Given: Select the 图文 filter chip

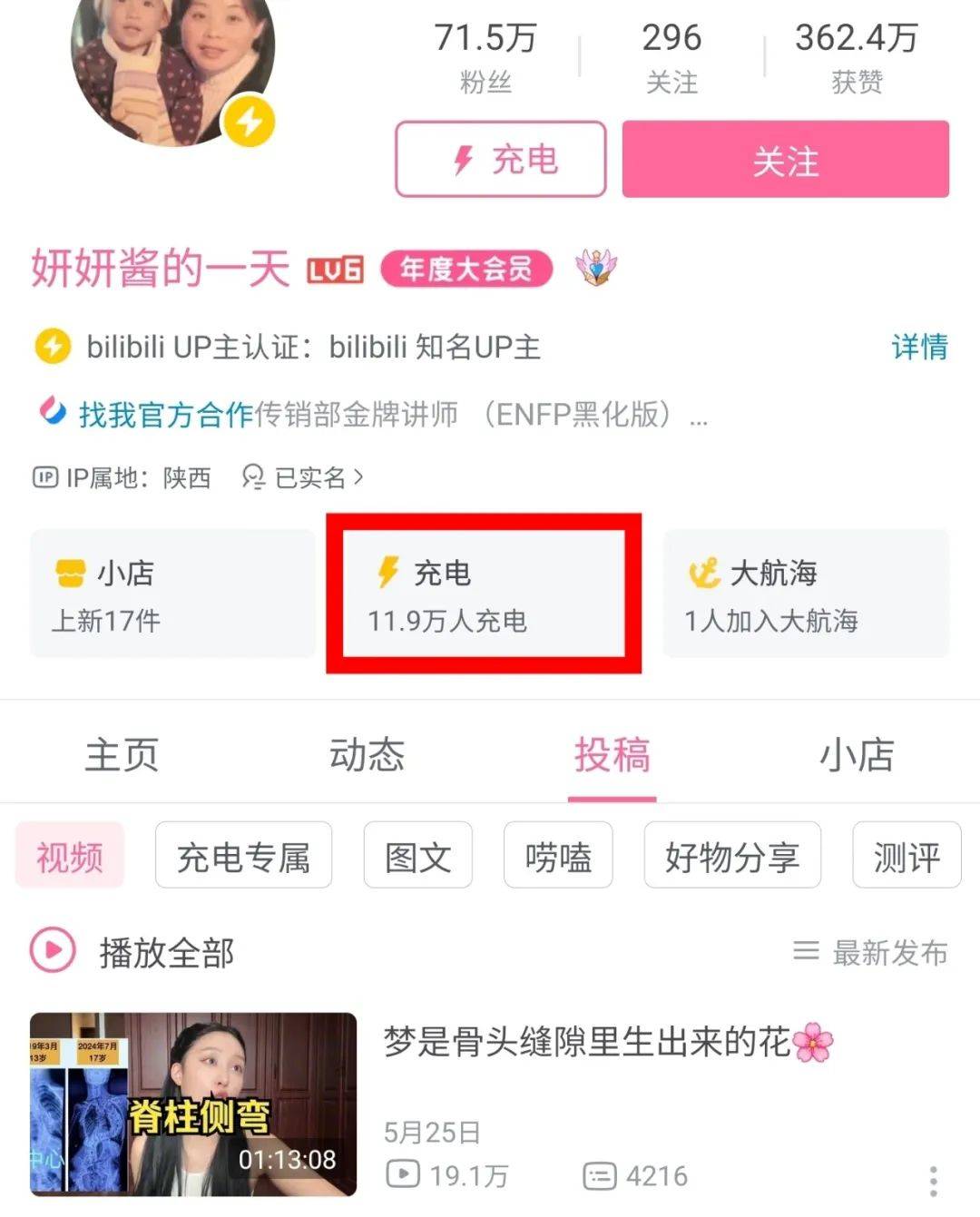Looking at the screenshot, I should click(x=417, y=856).
